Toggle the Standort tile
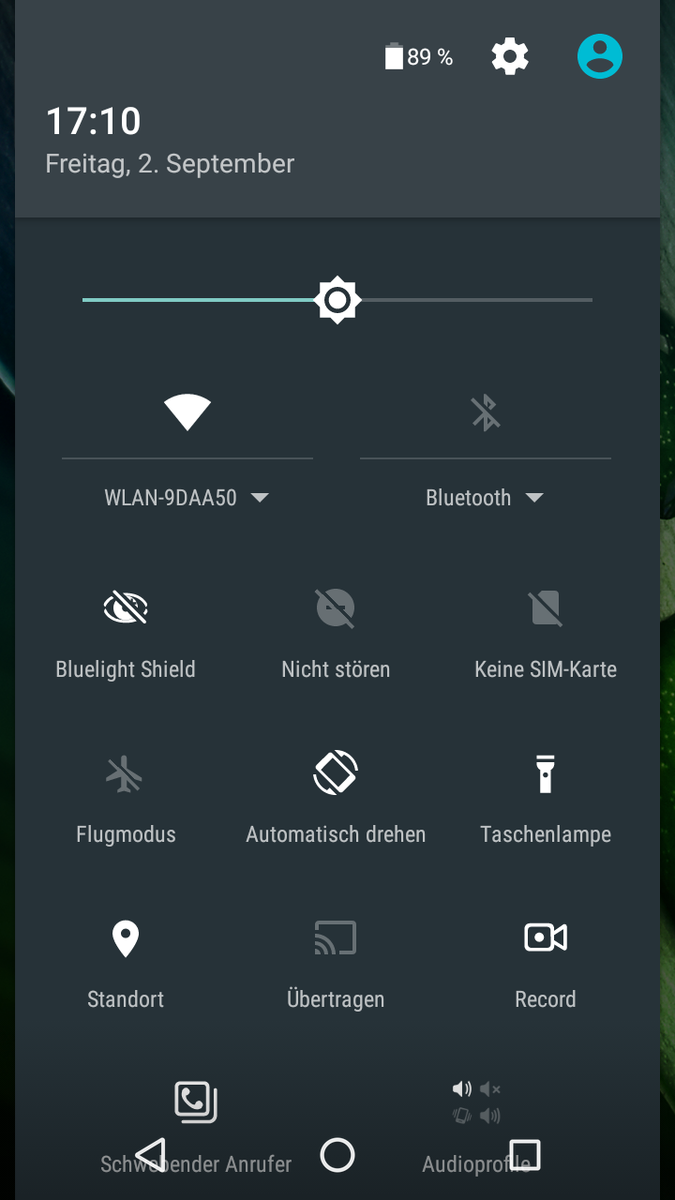This screenshot has width=675, height=1200. pyautogui.click(x=126, y=938)
